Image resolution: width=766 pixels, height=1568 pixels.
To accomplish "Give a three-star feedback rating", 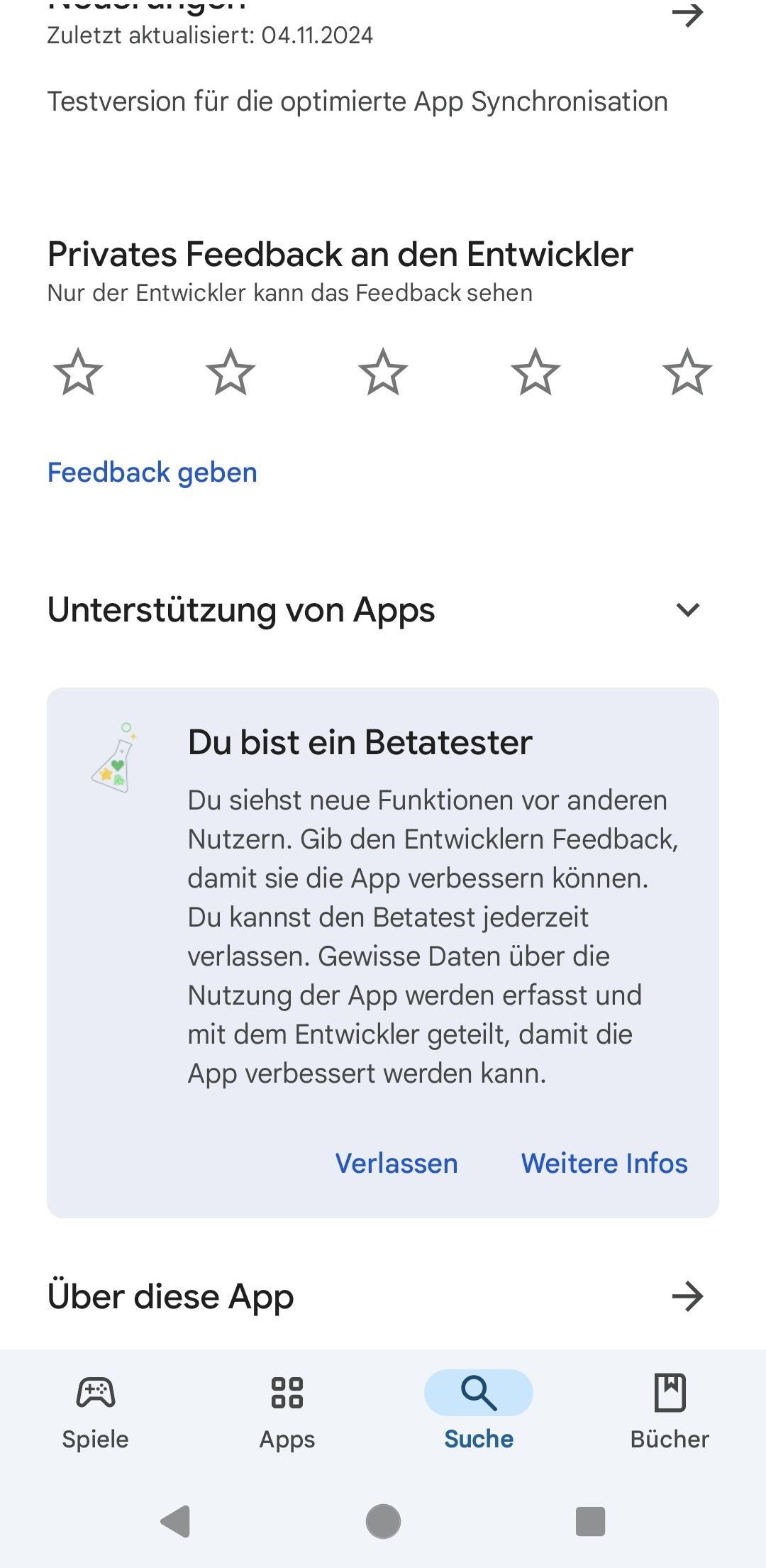I will click(383, 372).
